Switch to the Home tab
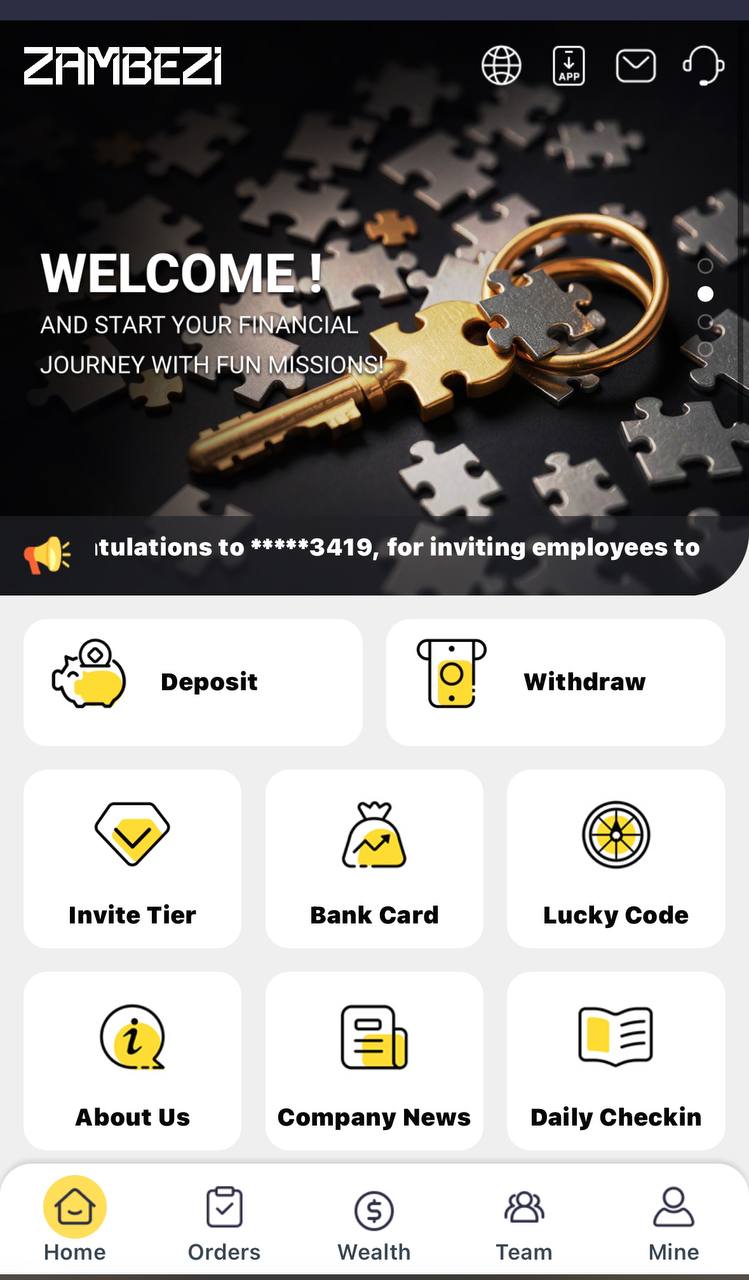The height and width of the screenshot is (1280, 749). 75,1223
